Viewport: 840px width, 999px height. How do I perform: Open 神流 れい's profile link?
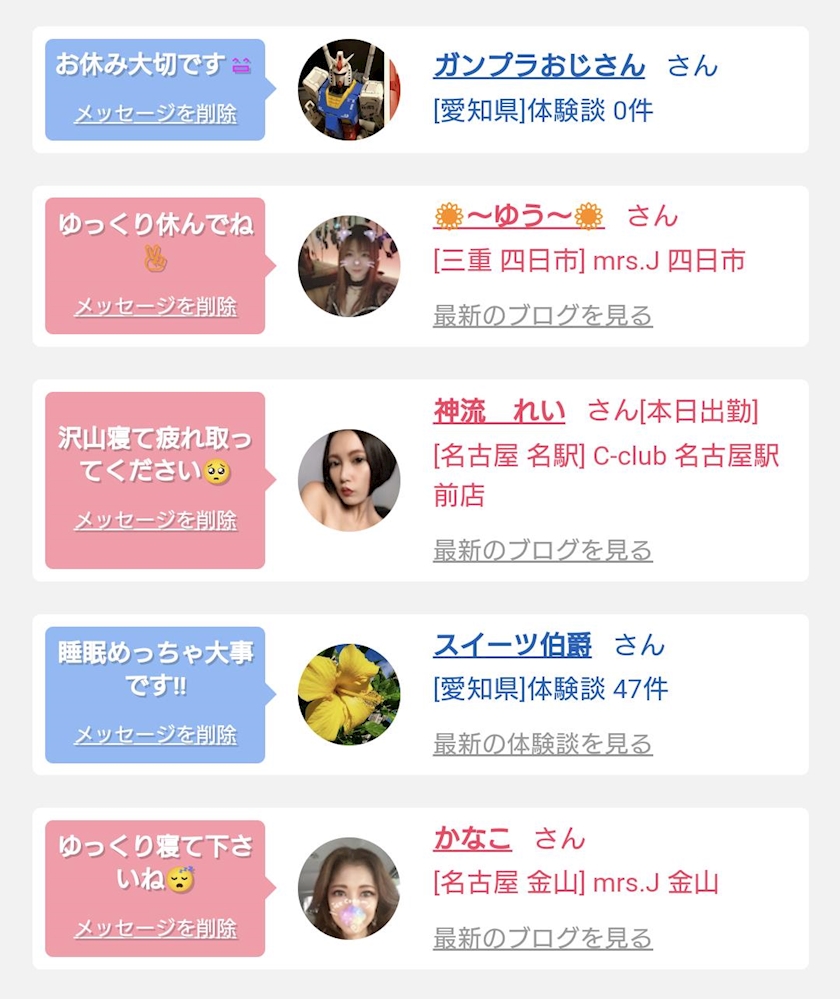499,411
